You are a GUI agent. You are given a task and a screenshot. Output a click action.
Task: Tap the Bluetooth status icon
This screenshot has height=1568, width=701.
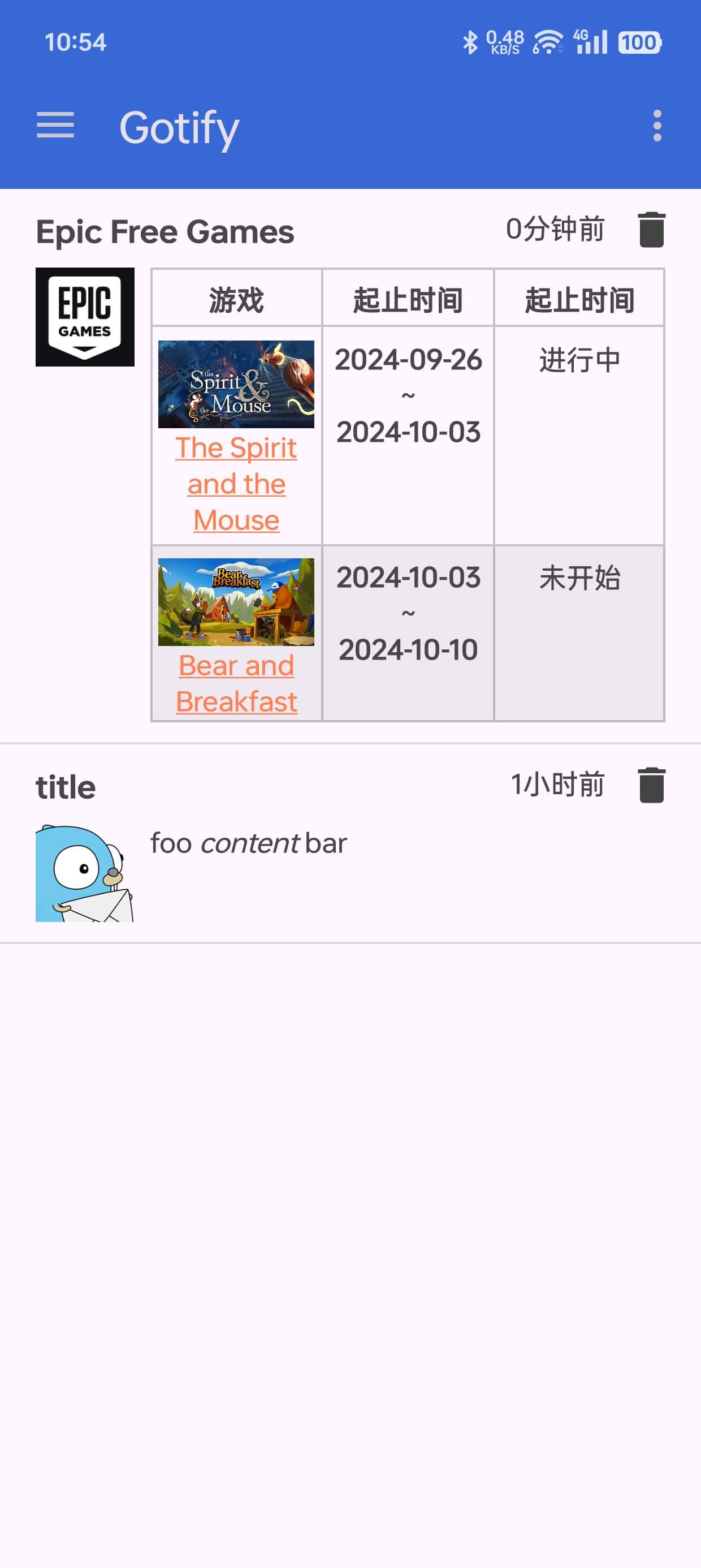click(469, 42)
